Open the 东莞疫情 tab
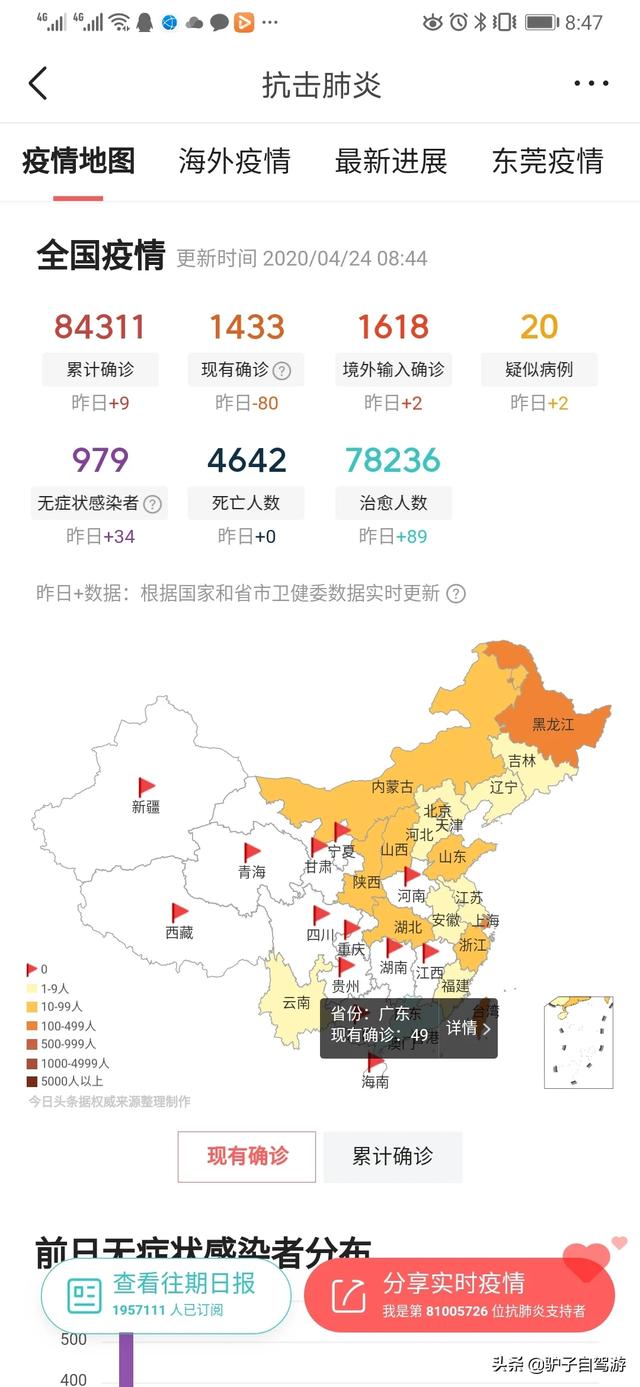Image resolution: width=640 pixels, height=1387 pixels. [548, 161]
